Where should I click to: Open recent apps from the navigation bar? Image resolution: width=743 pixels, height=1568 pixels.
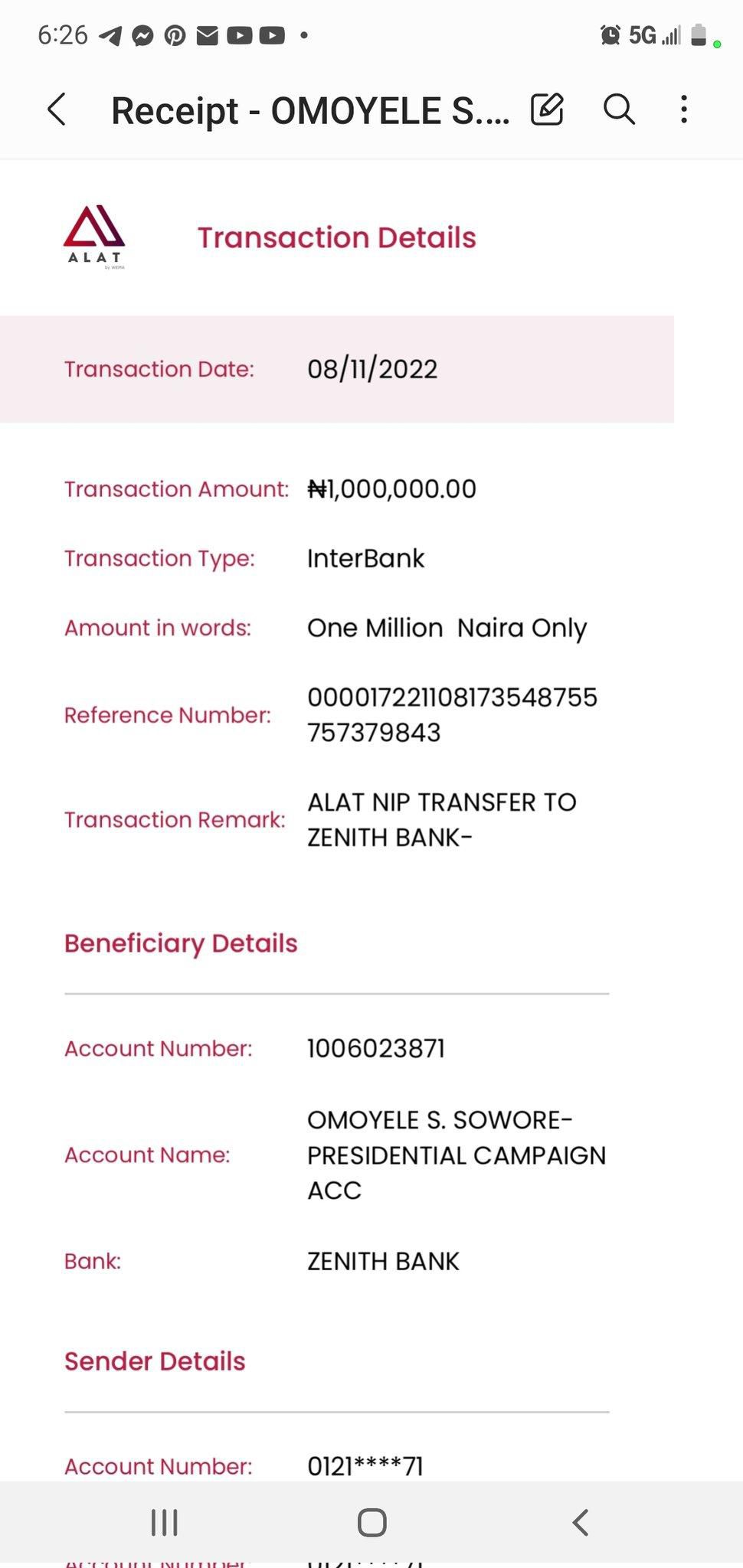(x=163, y=1522)
